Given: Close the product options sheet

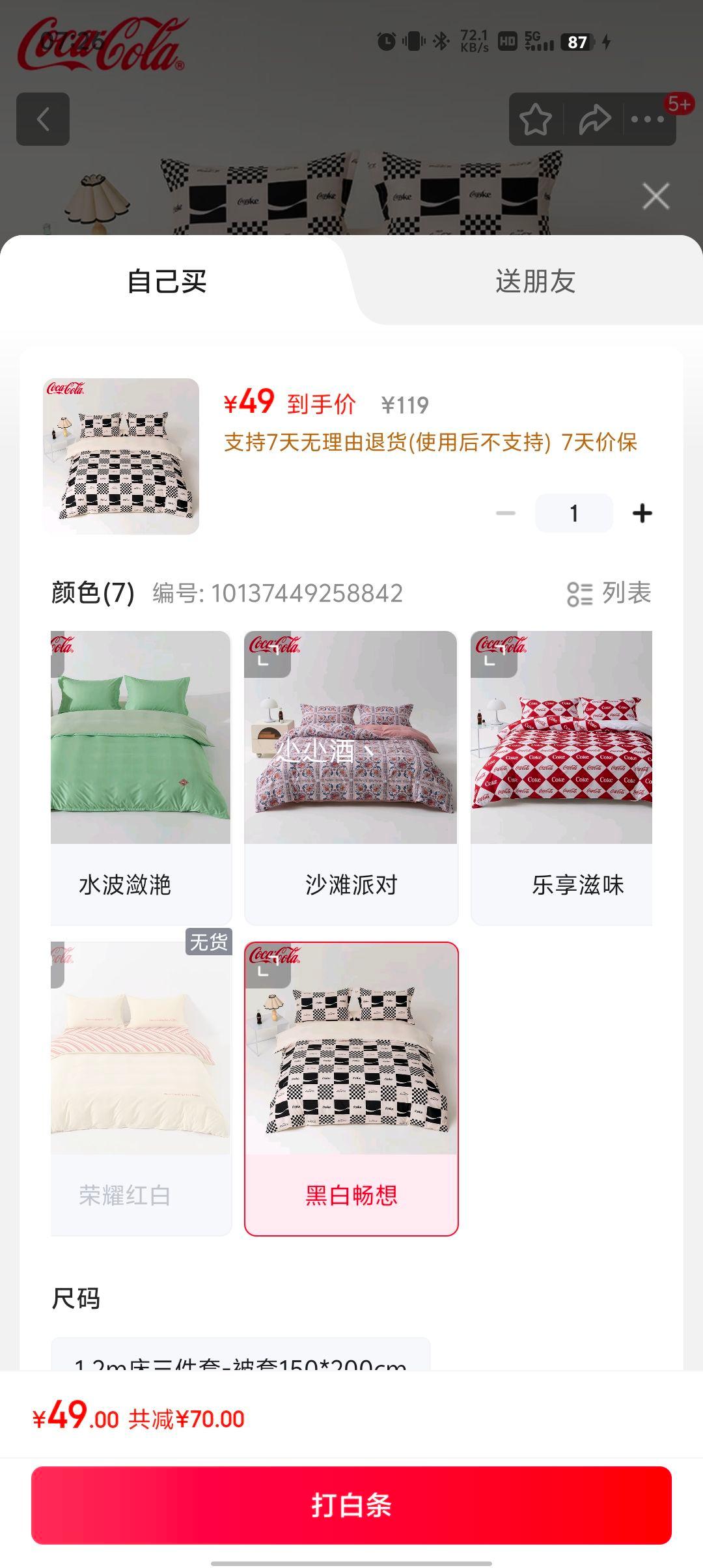Looking at the screenshot, I should click(x=655, y=196).
